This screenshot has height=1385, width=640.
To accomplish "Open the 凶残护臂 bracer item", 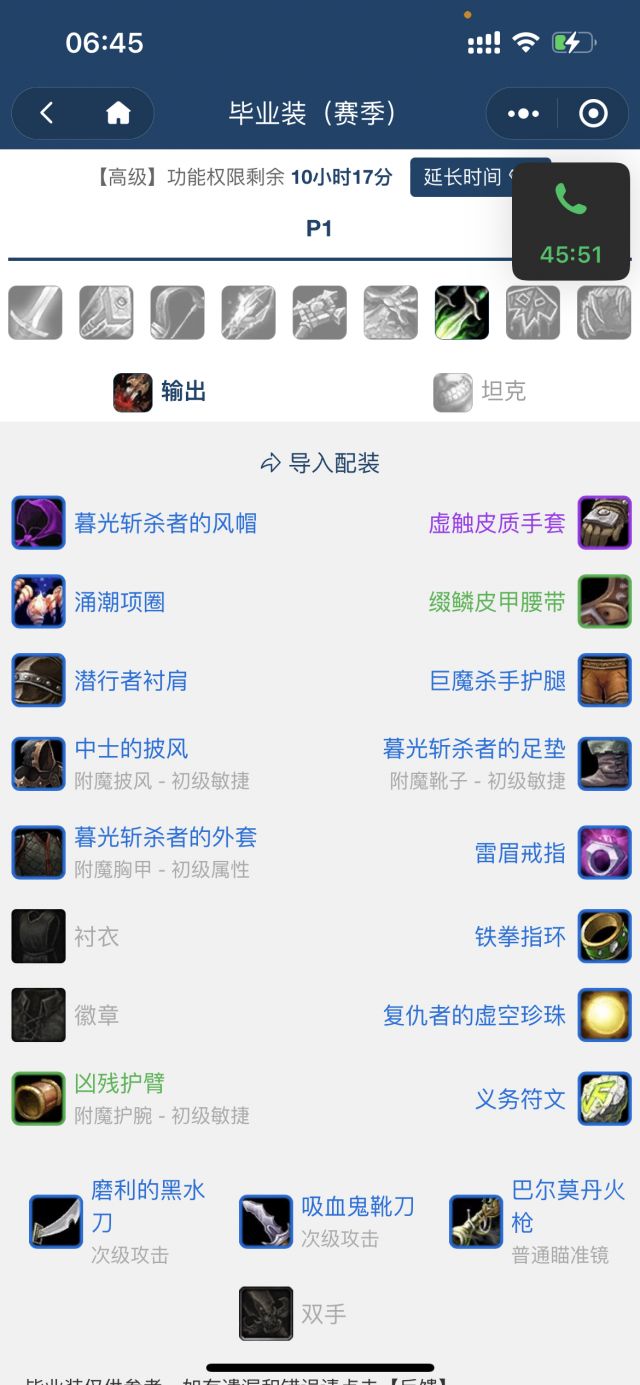I will [119, 1084].
